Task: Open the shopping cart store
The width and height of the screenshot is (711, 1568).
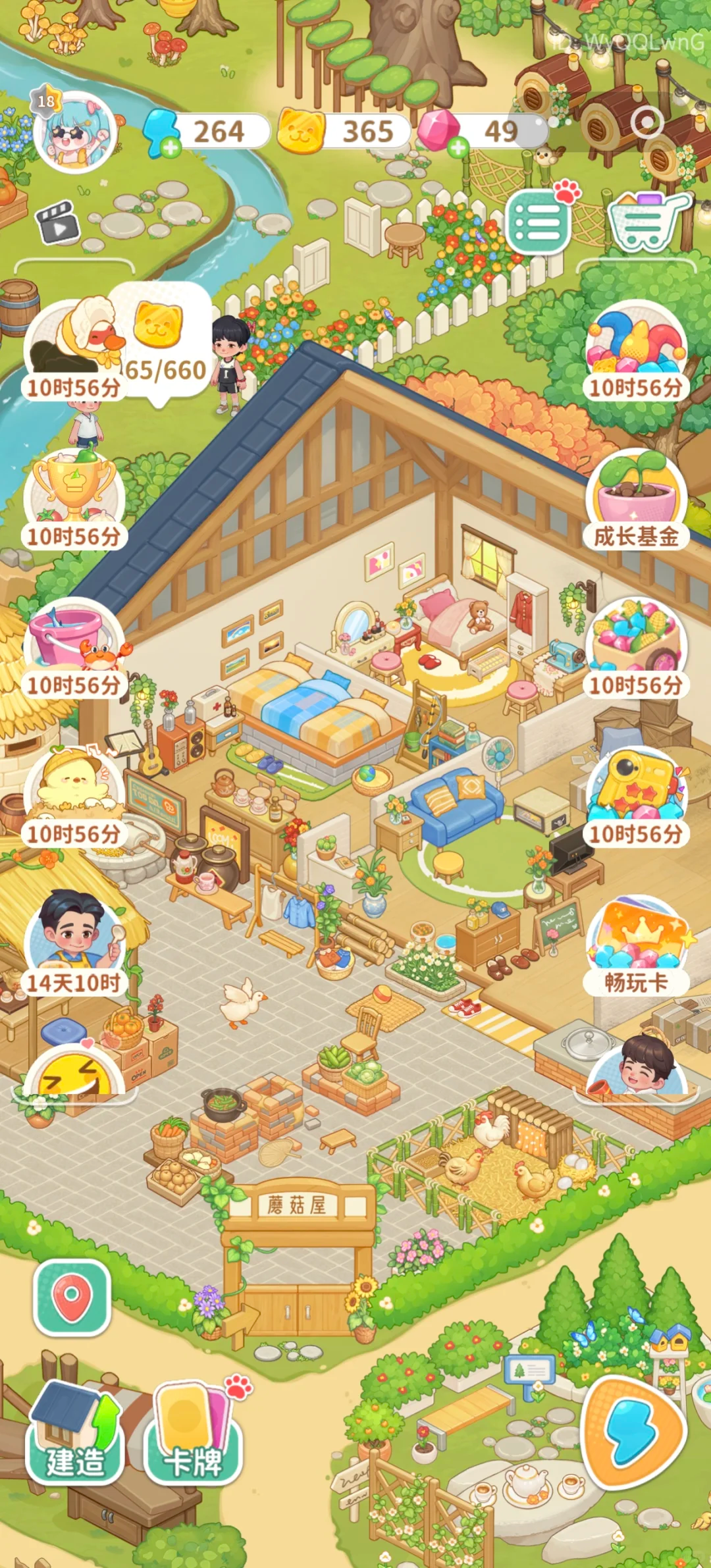Action: 647,222
